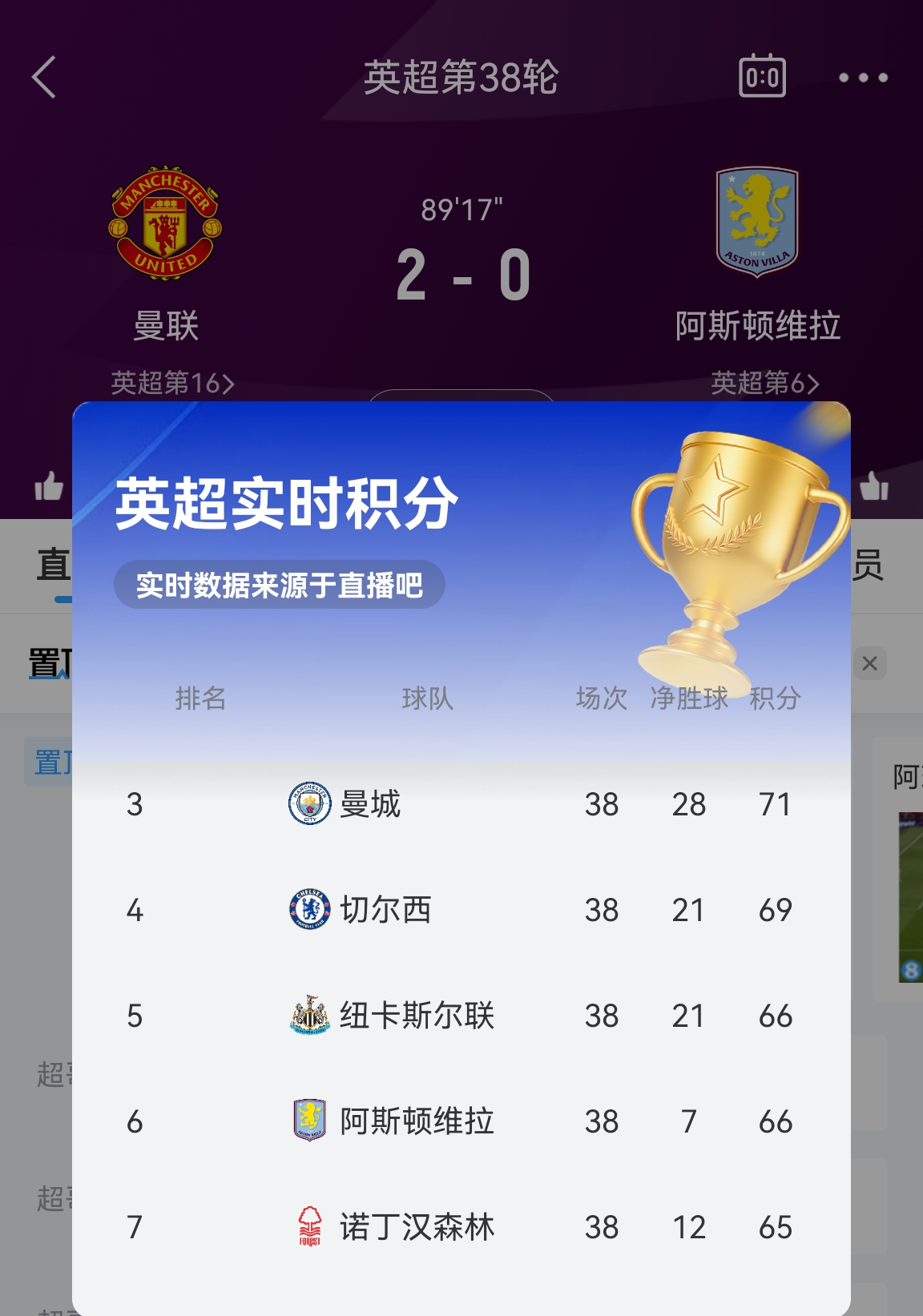923x1316 pixels.
Task: Open the three-dot overflow menu
Action: (x=863, y=78)
